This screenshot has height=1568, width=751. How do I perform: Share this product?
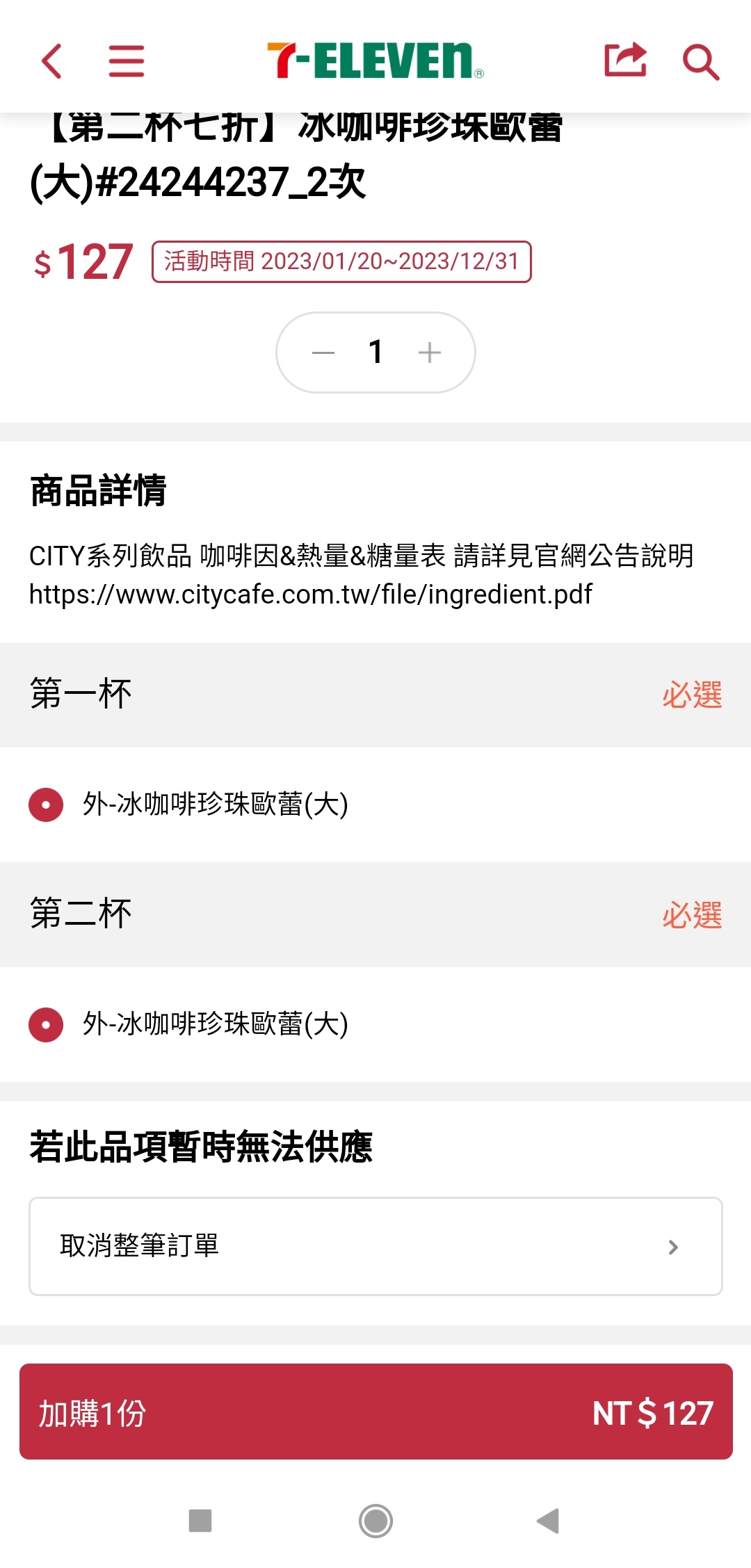[625, 60]
